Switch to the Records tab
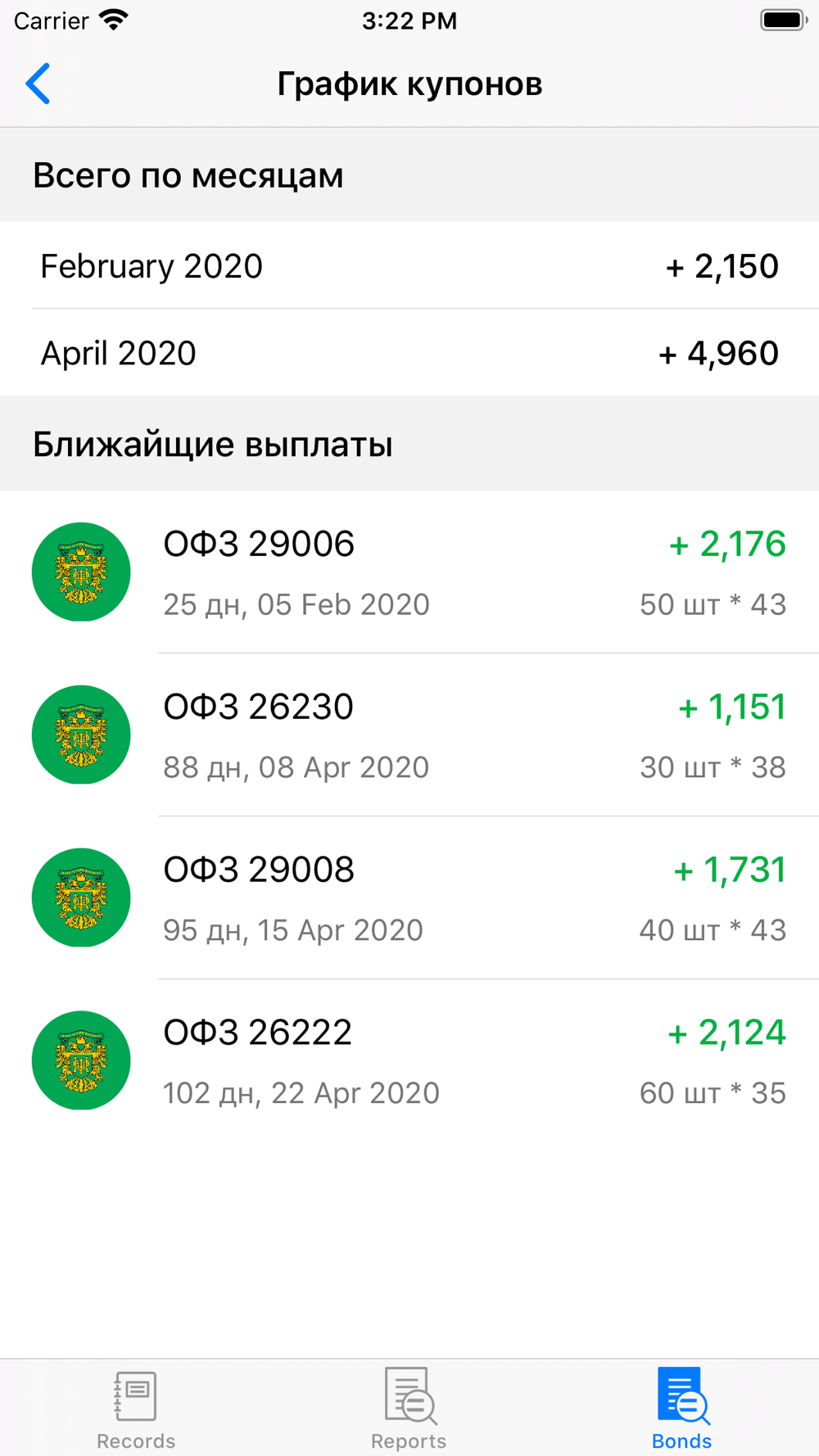 point(136,1409)
